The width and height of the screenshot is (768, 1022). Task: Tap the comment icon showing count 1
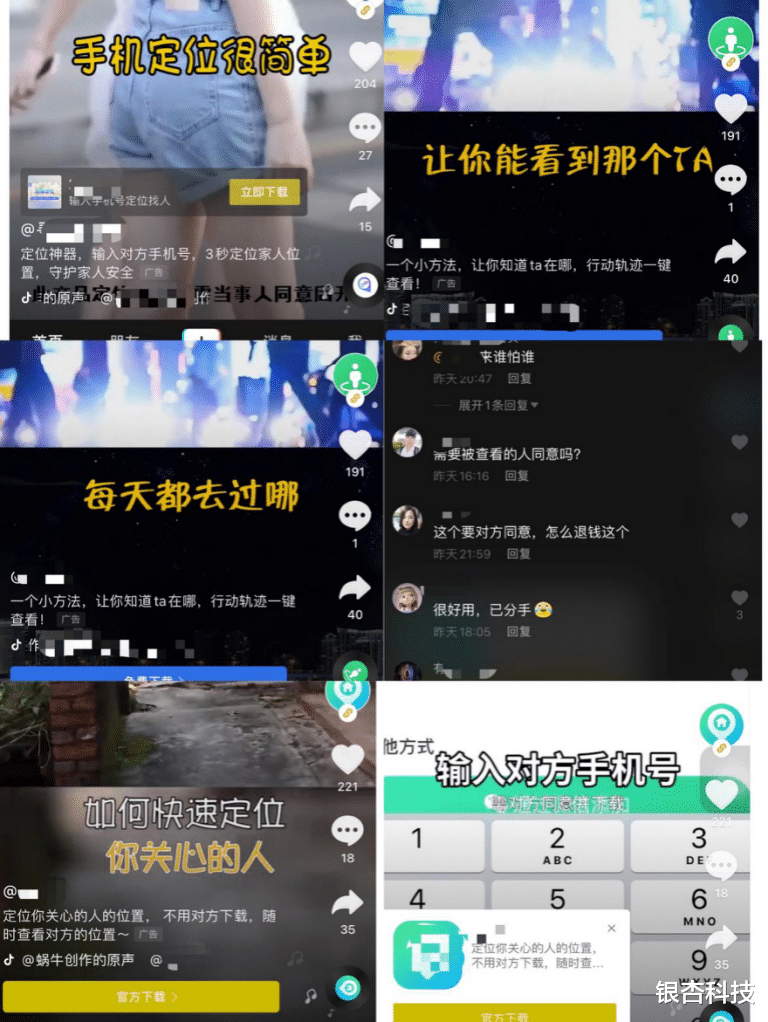(x=731, y=180)
